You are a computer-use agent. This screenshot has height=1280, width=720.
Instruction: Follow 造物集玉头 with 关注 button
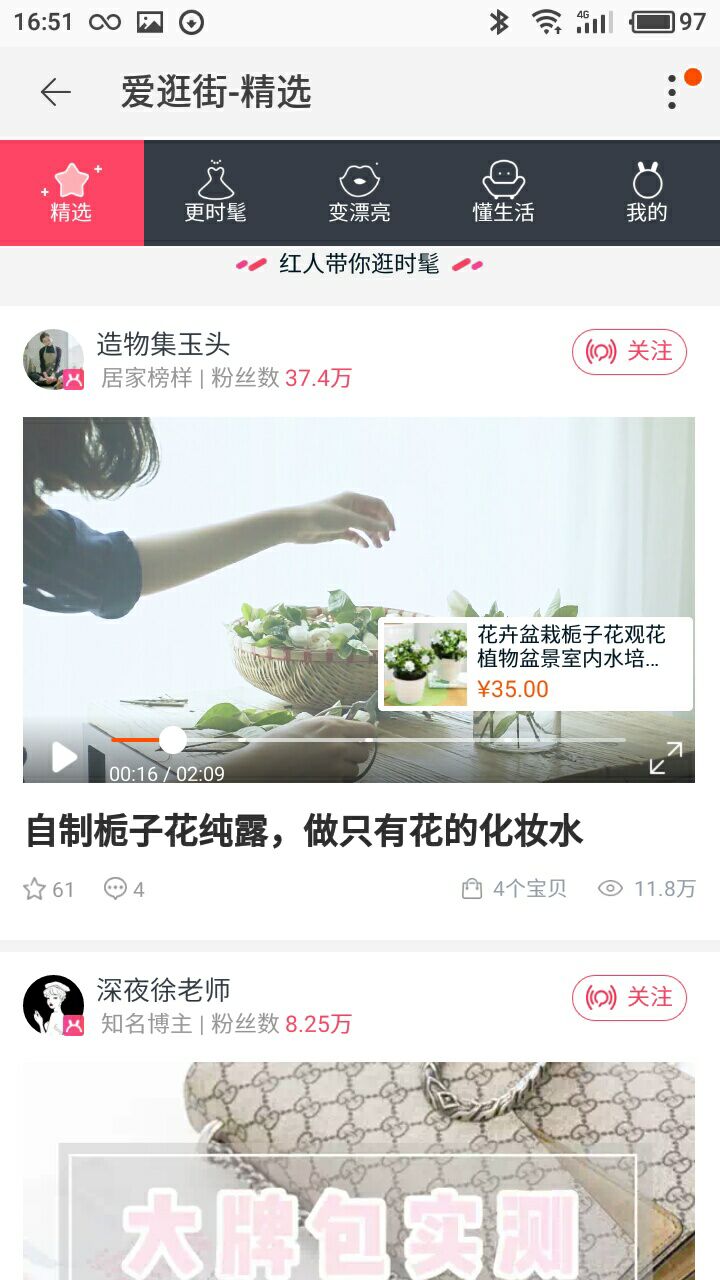(629, 352)
